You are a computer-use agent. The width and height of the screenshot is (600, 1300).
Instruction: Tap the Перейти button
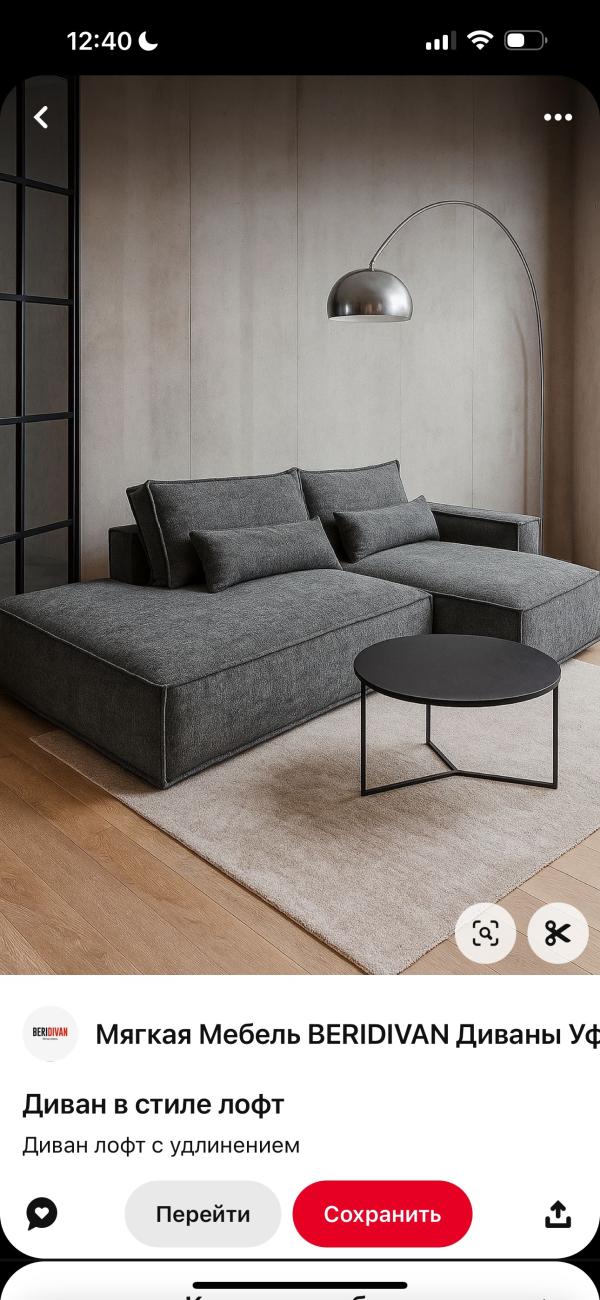[x=203, y=1214]
